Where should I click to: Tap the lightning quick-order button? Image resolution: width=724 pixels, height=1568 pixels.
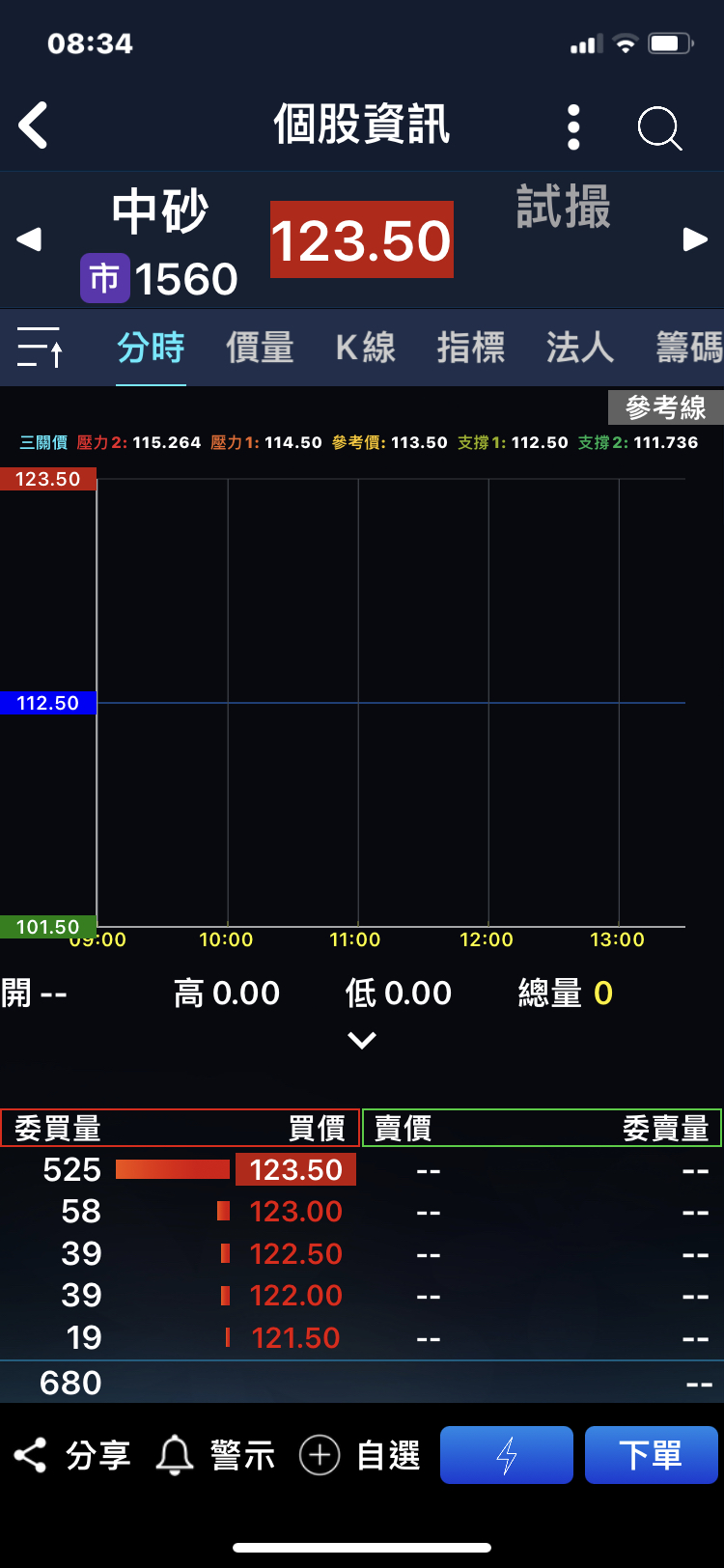[507, 1455]
